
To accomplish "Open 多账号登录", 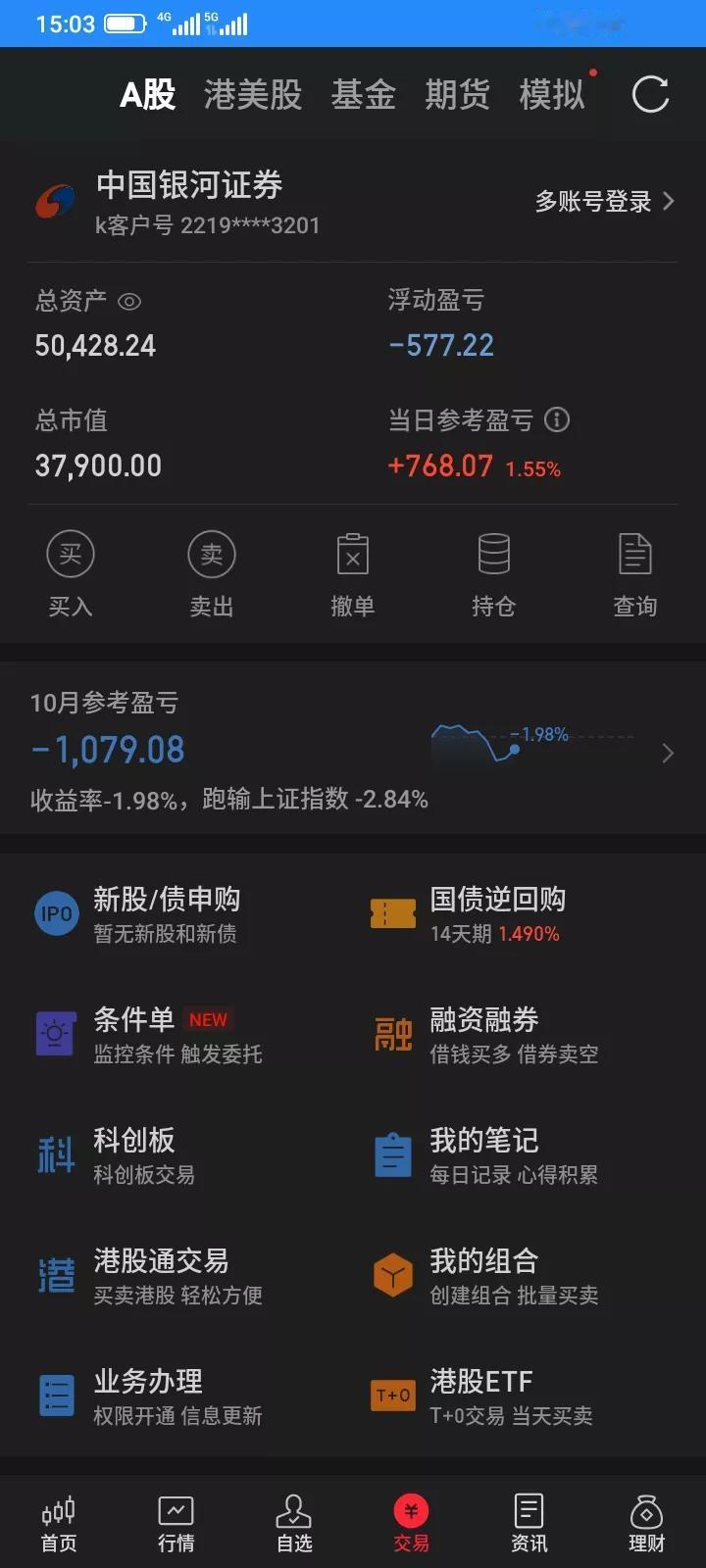I will coord(605,202).
